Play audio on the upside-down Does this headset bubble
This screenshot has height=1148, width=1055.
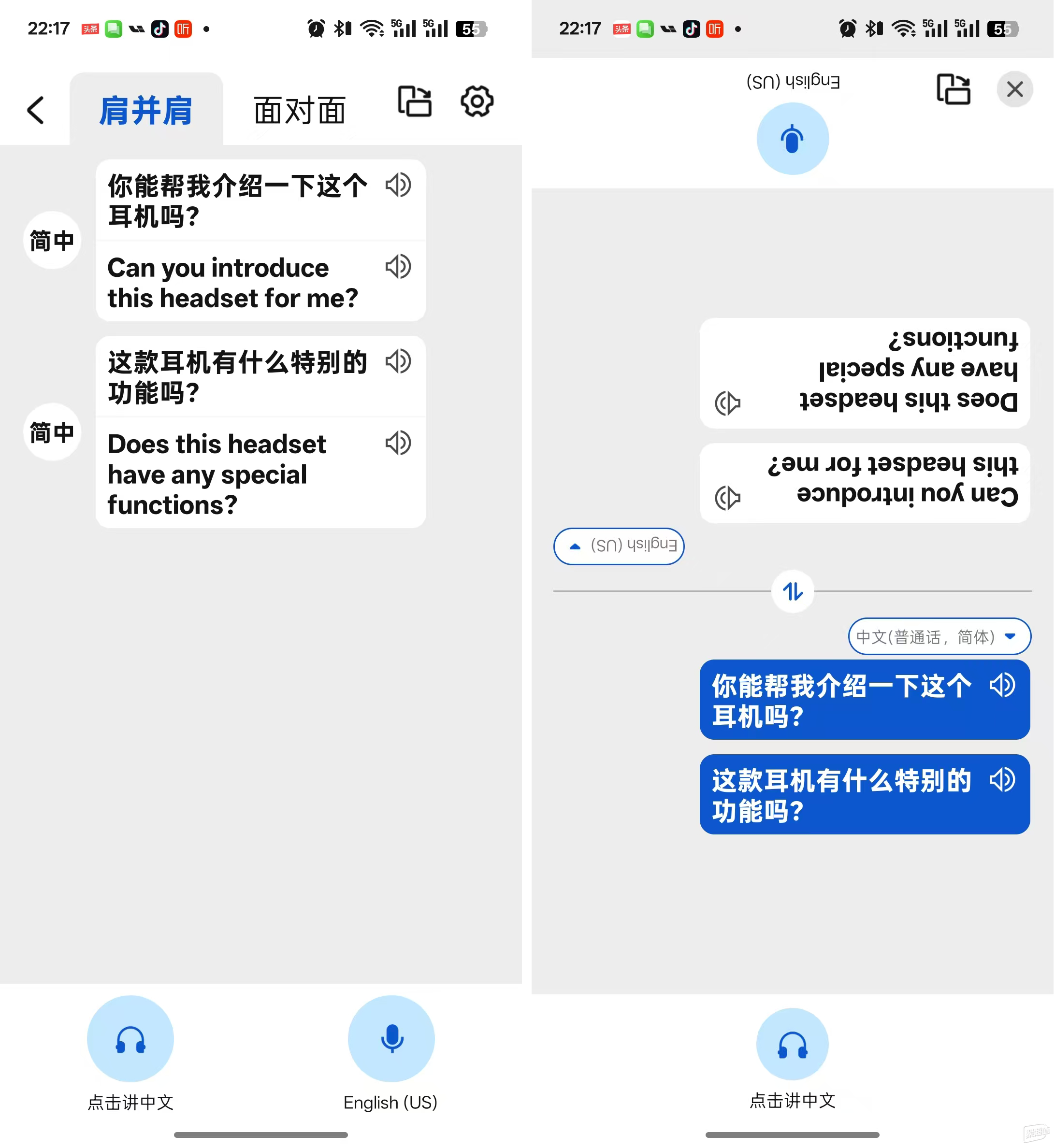click(727, 403)
